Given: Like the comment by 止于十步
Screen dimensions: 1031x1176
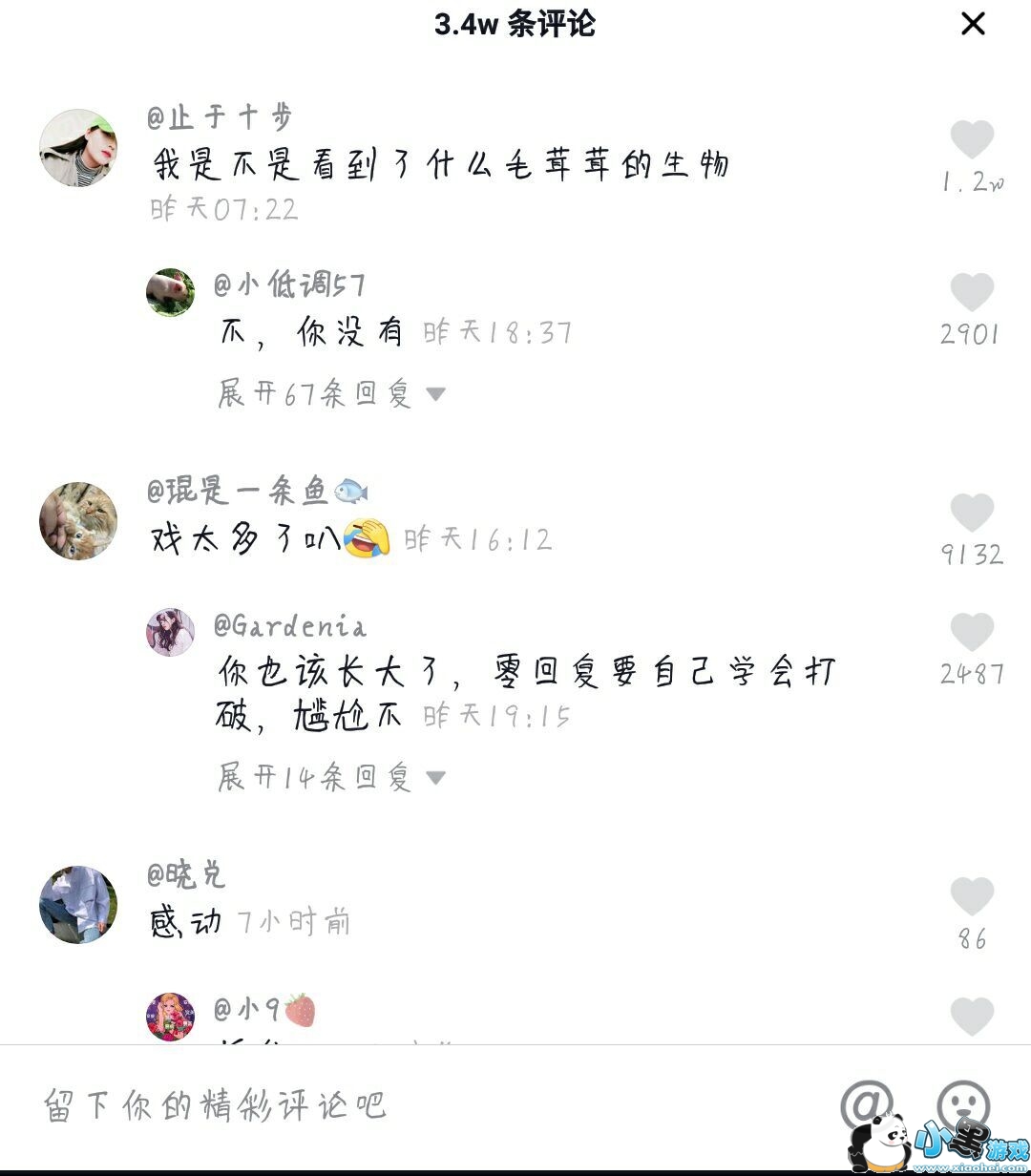Looking at the screenshot, I should pos(972,140).
